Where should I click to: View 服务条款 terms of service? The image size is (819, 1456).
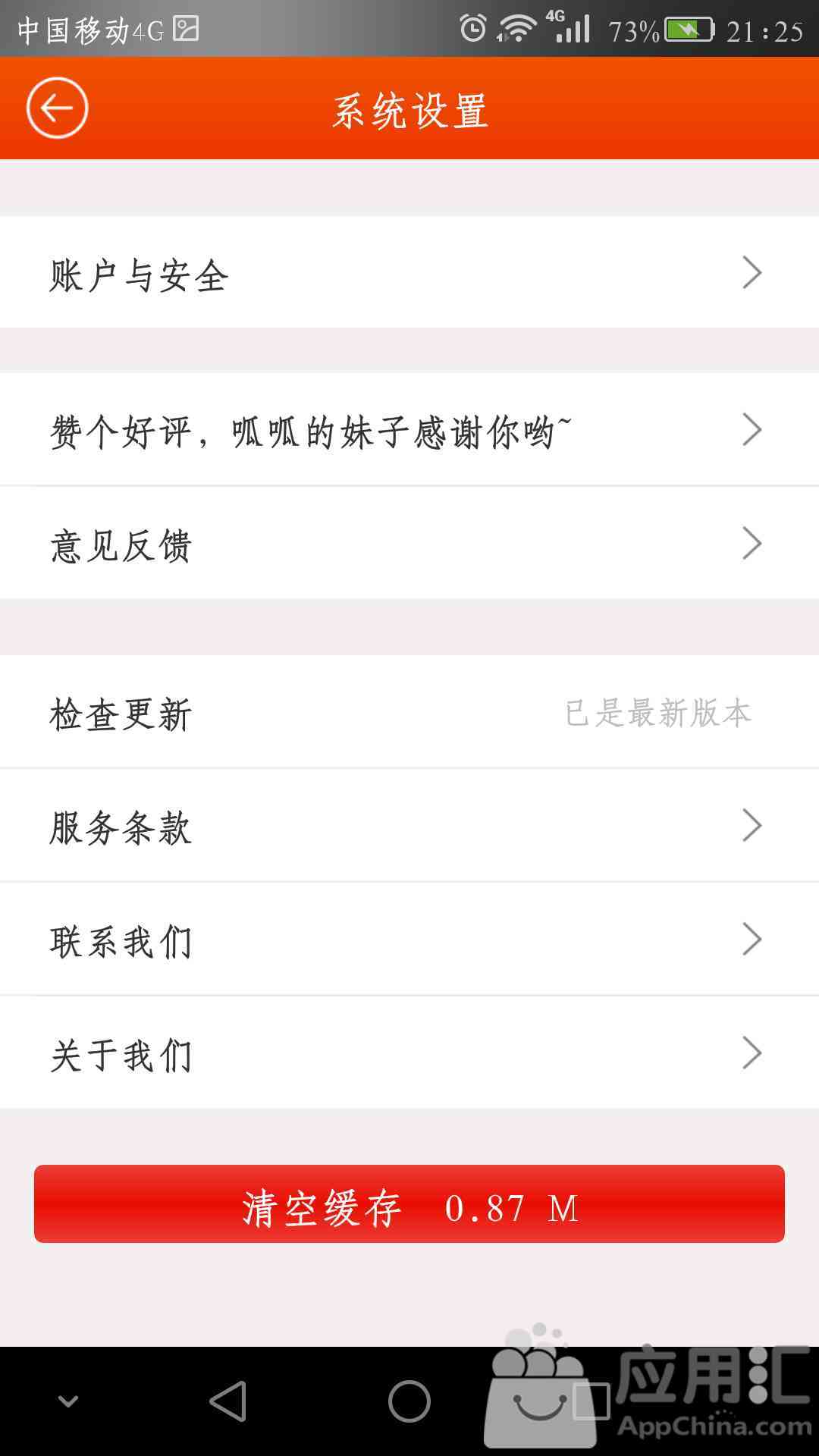[x=409, y=825]
